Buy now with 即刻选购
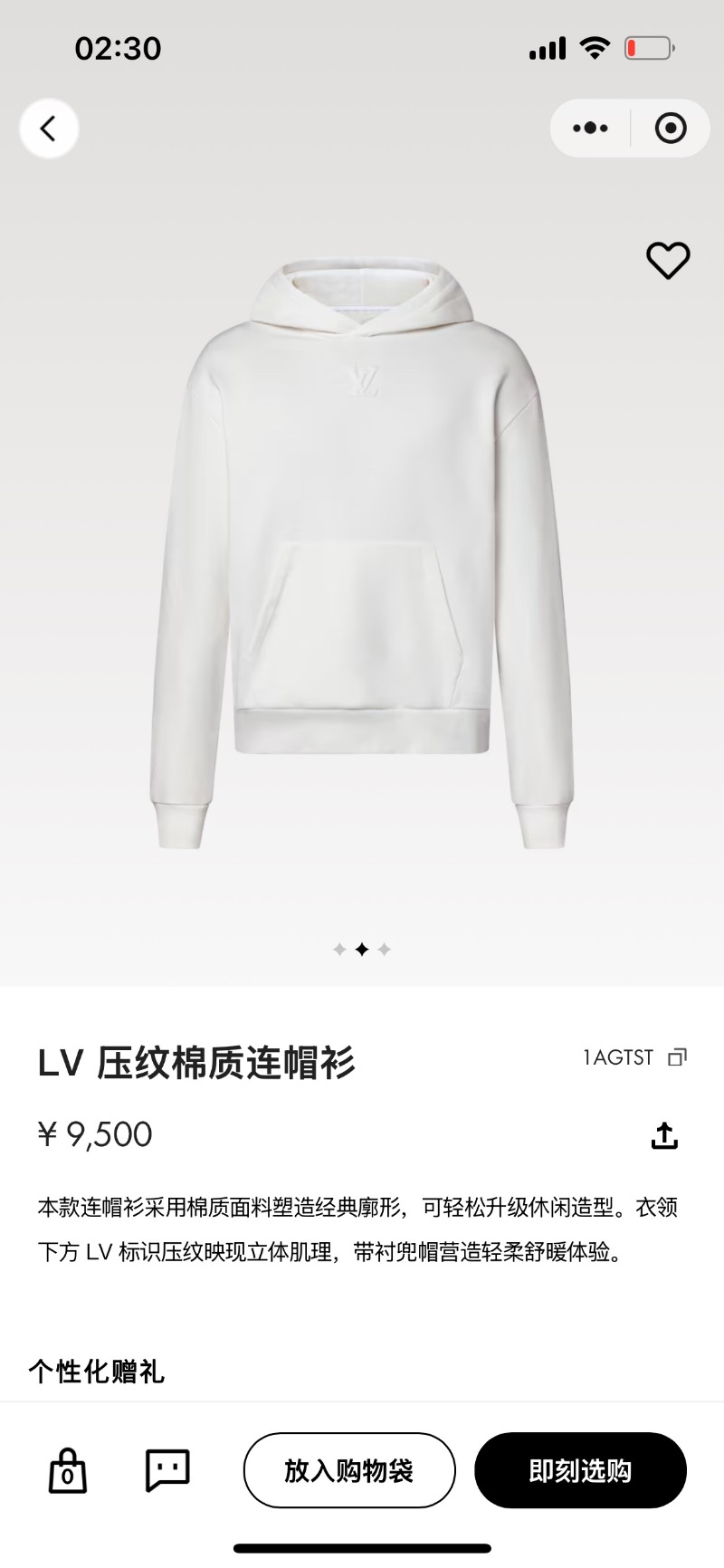Image resolution: width=724 pixels, height=1568 pixels. point(580,1470)
